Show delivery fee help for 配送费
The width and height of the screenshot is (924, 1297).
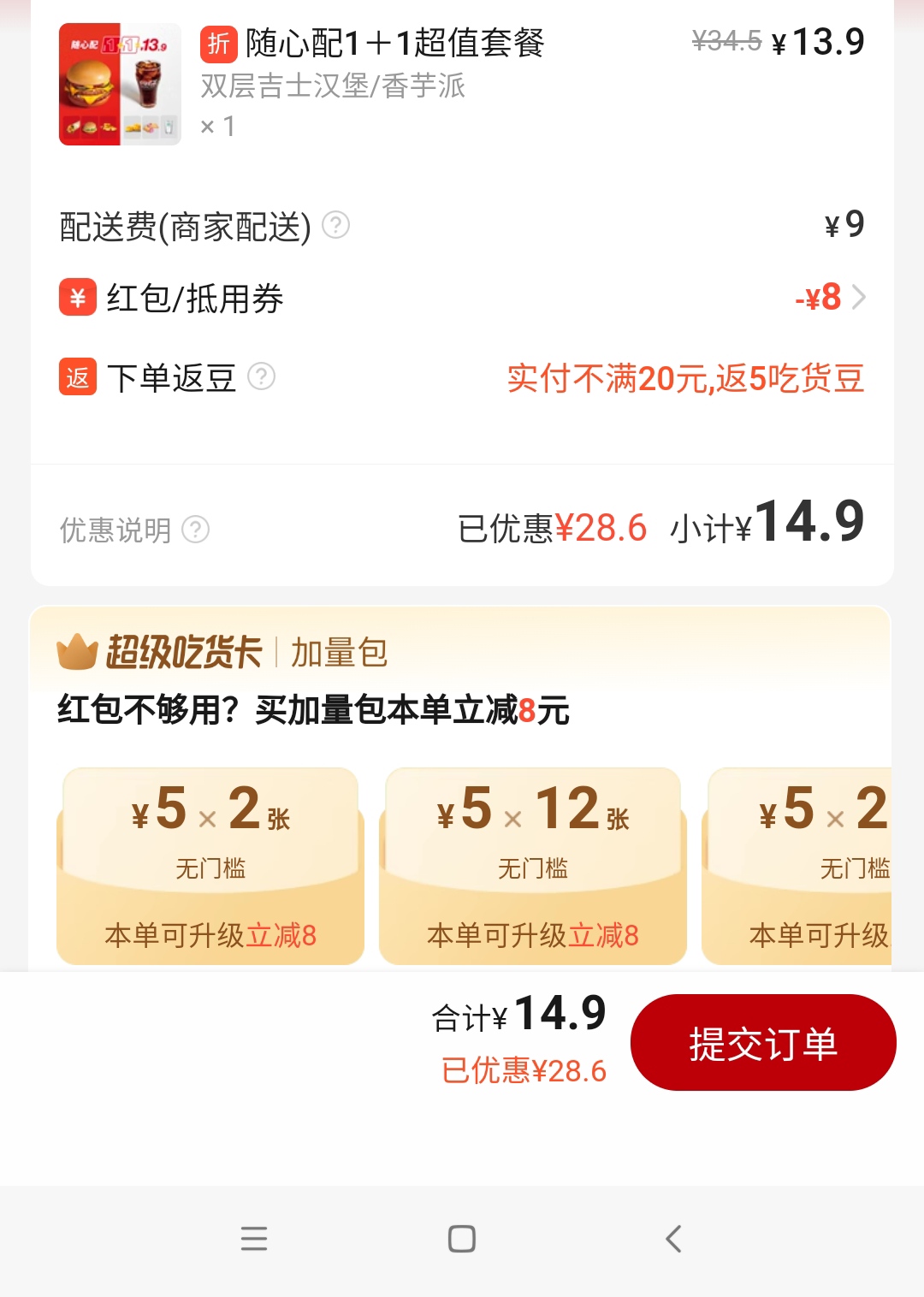coord(335,225)
